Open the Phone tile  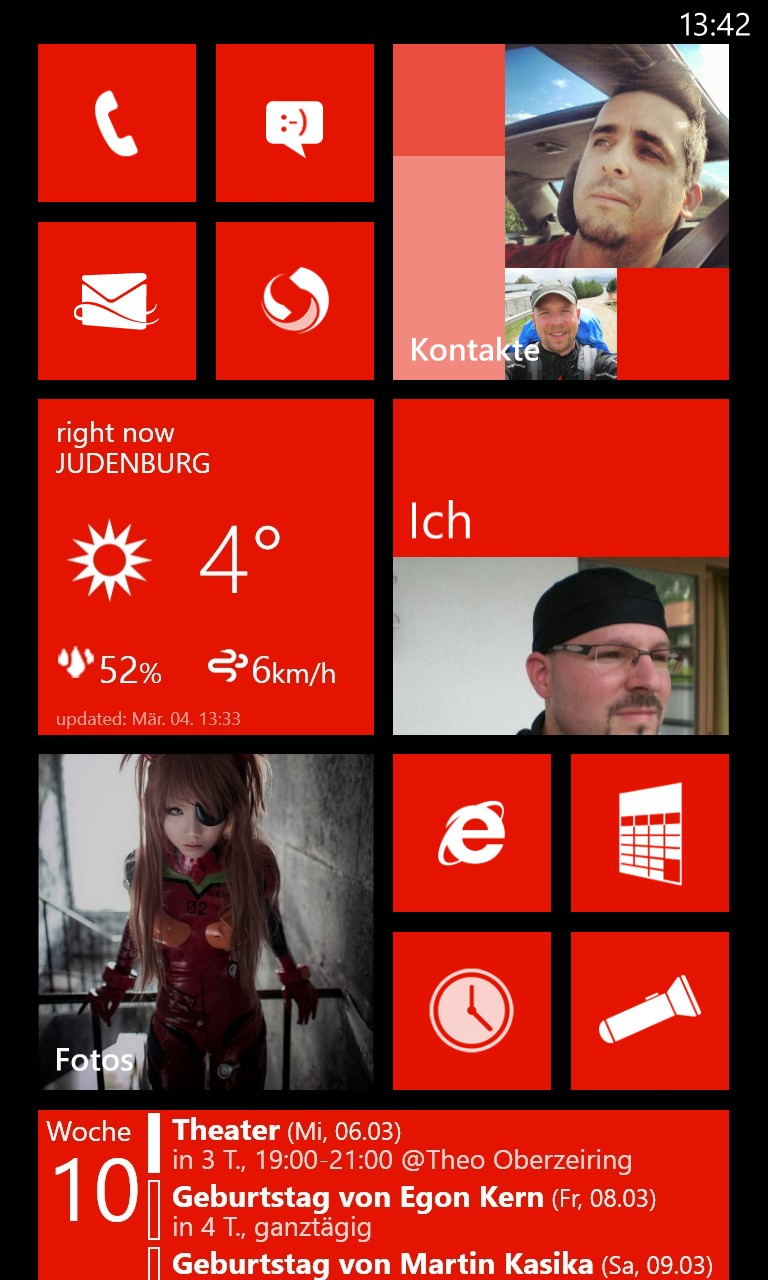(x=117, y=123)
